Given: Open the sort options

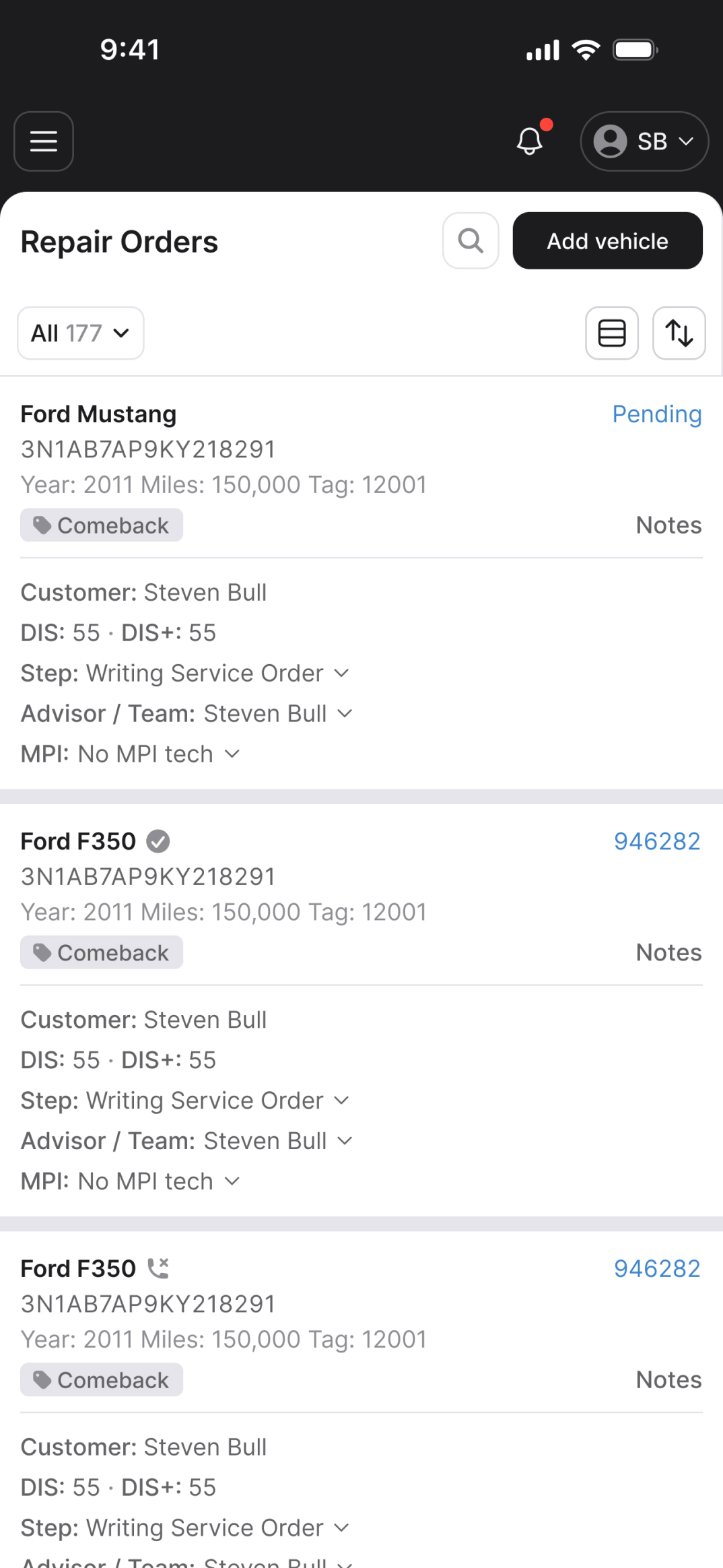Looking at the screenshot, I should (679, 333).
